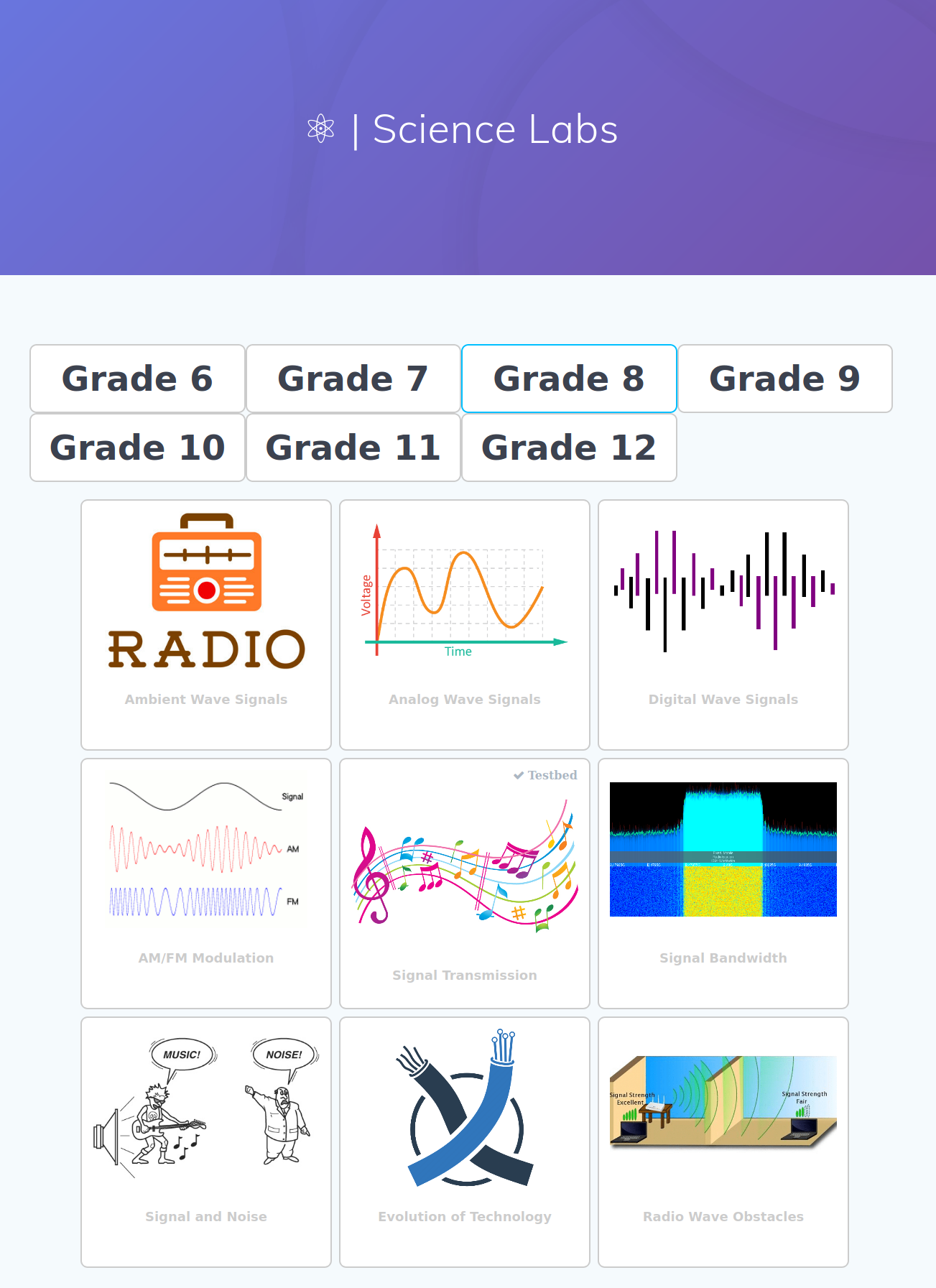Open the Radio Wave Obstacles card

[x=723, y=1141]
